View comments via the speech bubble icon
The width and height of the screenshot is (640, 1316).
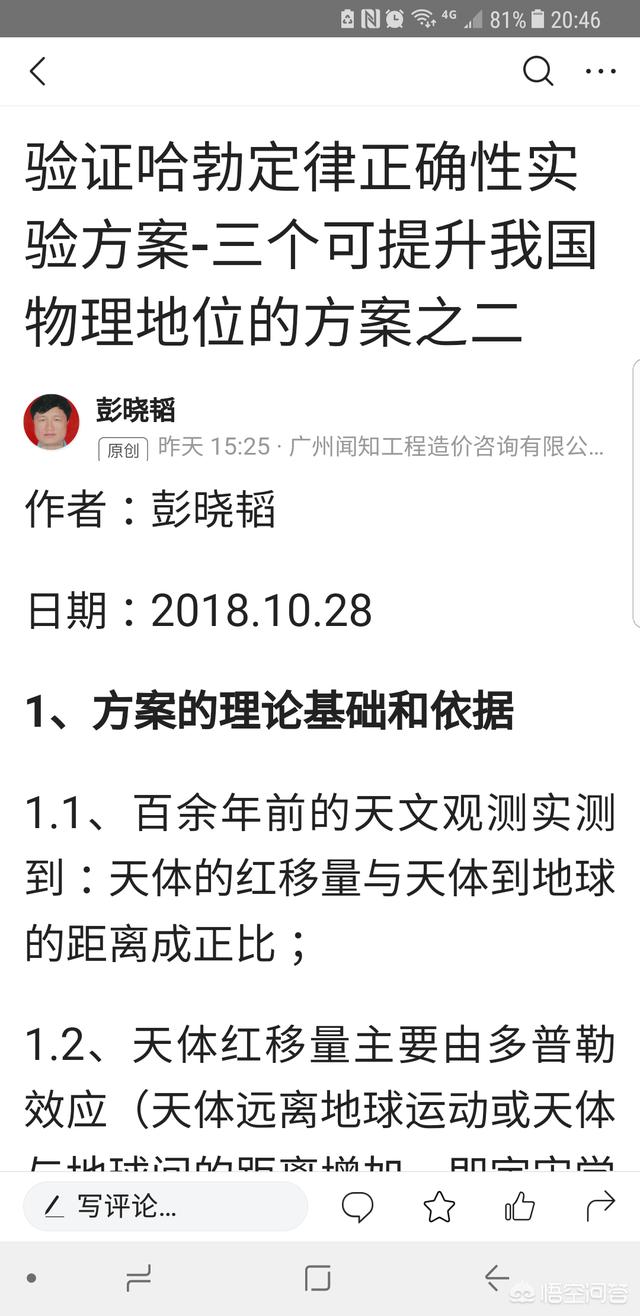(x=357, y=1207)
